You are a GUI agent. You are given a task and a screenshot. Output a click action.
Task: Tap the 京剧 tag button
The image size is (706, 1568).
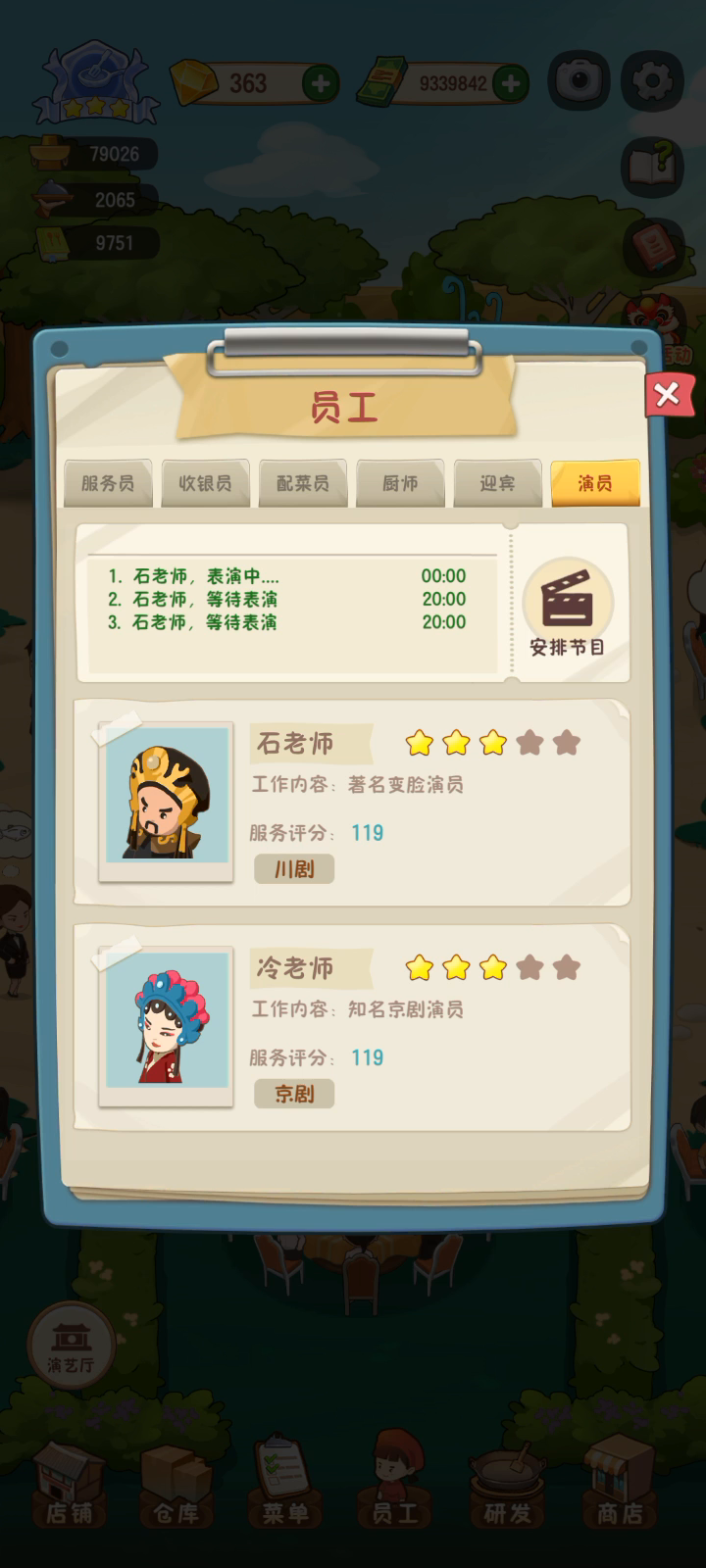point(294,1094)
